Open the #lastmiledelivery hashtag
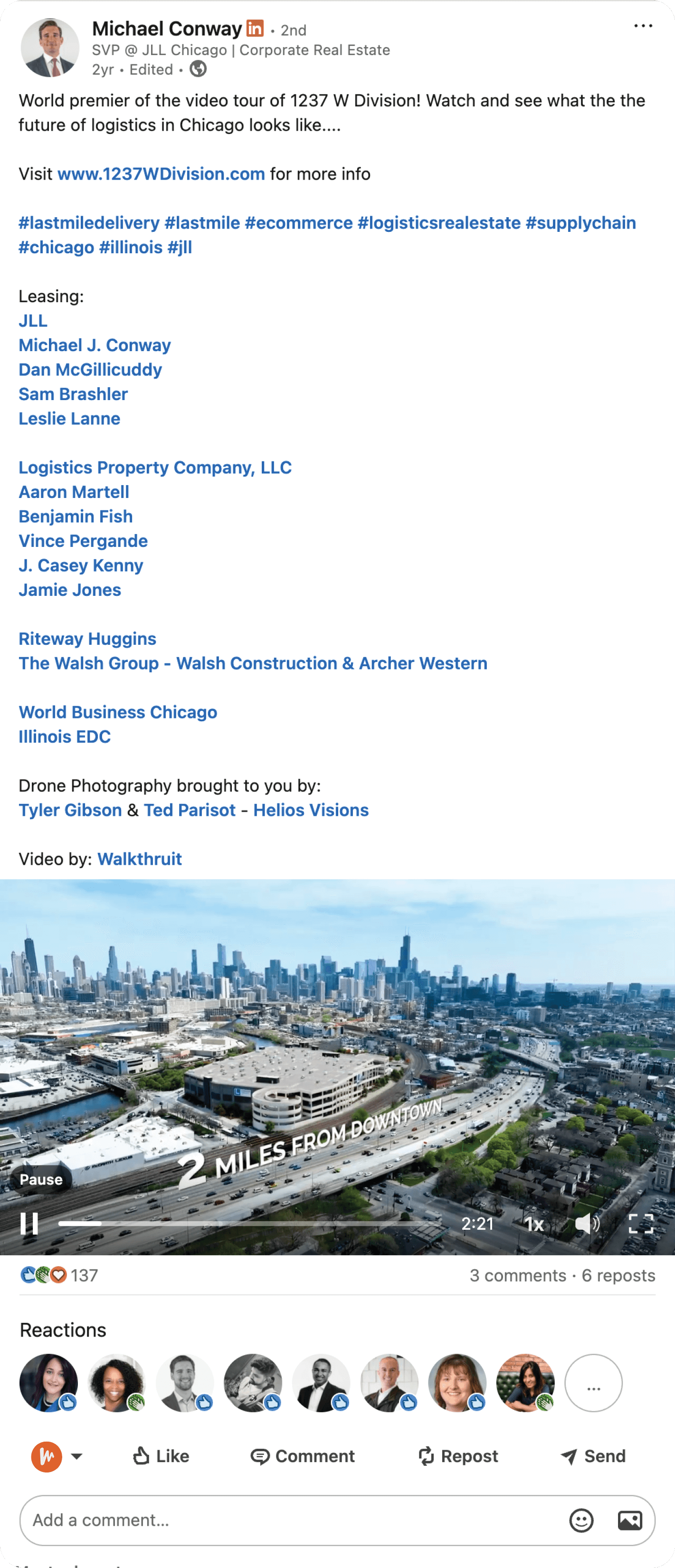The width and height of the screenshot is (675, 1568). (x=89, y=223)
